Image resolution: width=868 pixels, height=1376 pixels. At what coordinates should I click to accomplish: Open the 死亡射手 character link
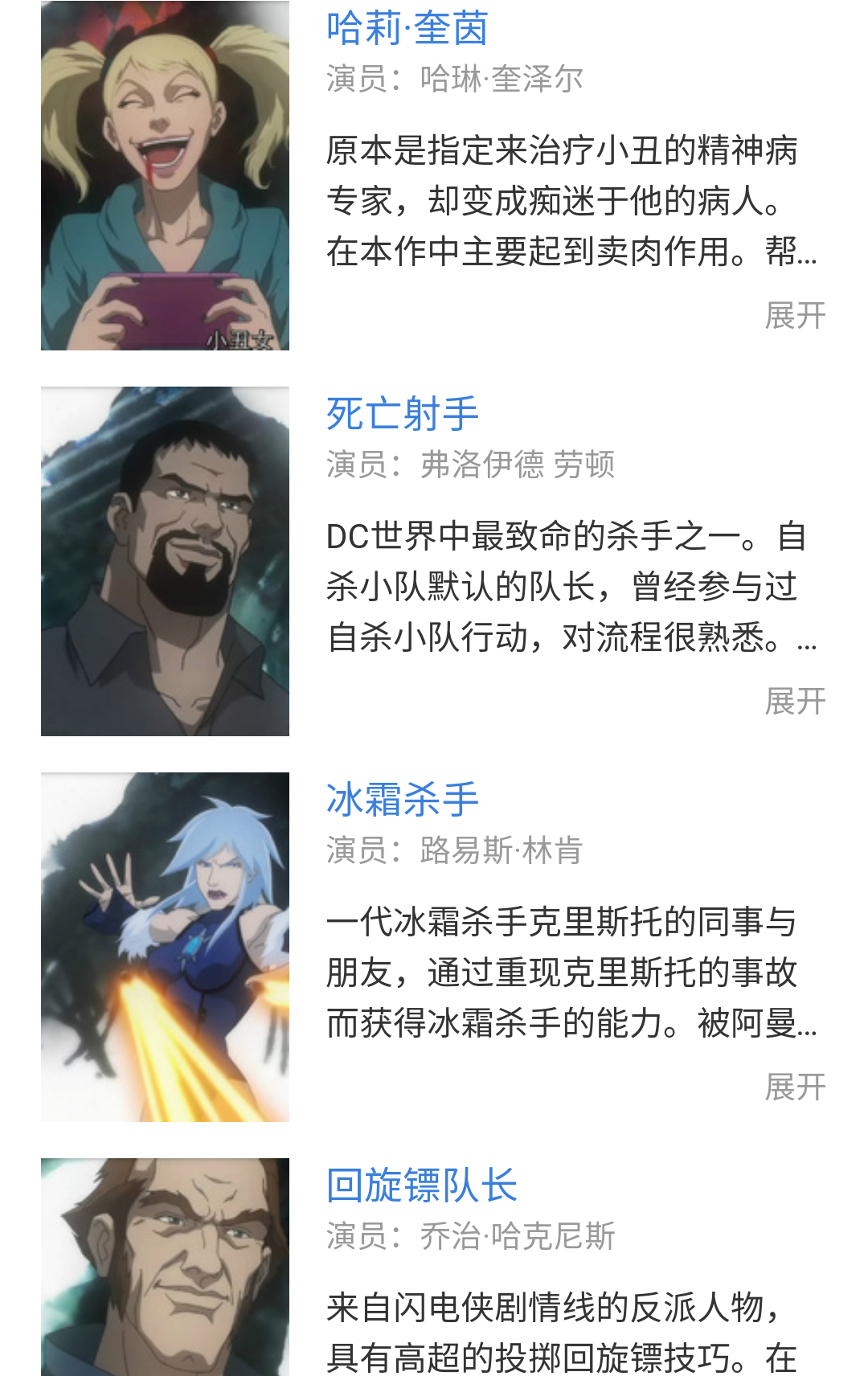click(402, 415)
